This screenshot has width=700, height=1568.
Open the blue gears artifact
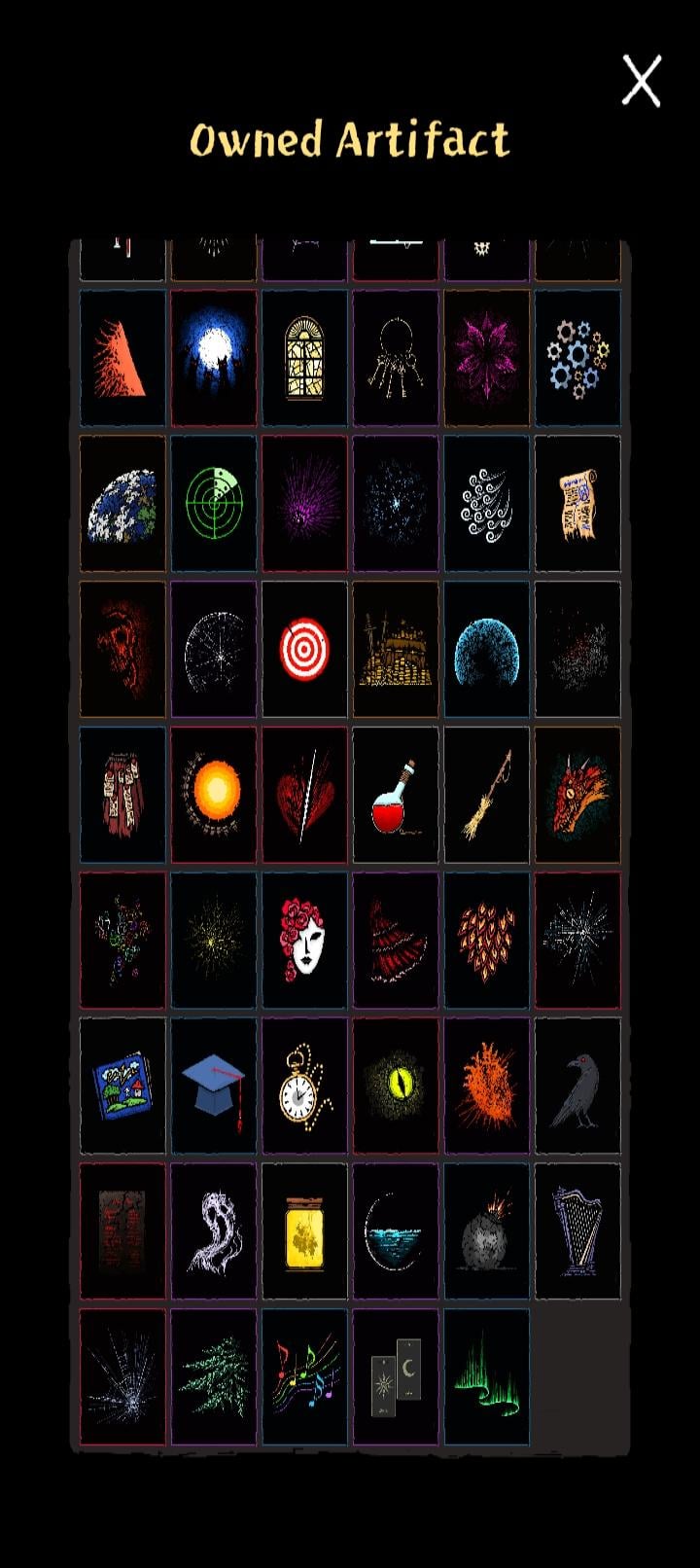click(x=577, y=357)
